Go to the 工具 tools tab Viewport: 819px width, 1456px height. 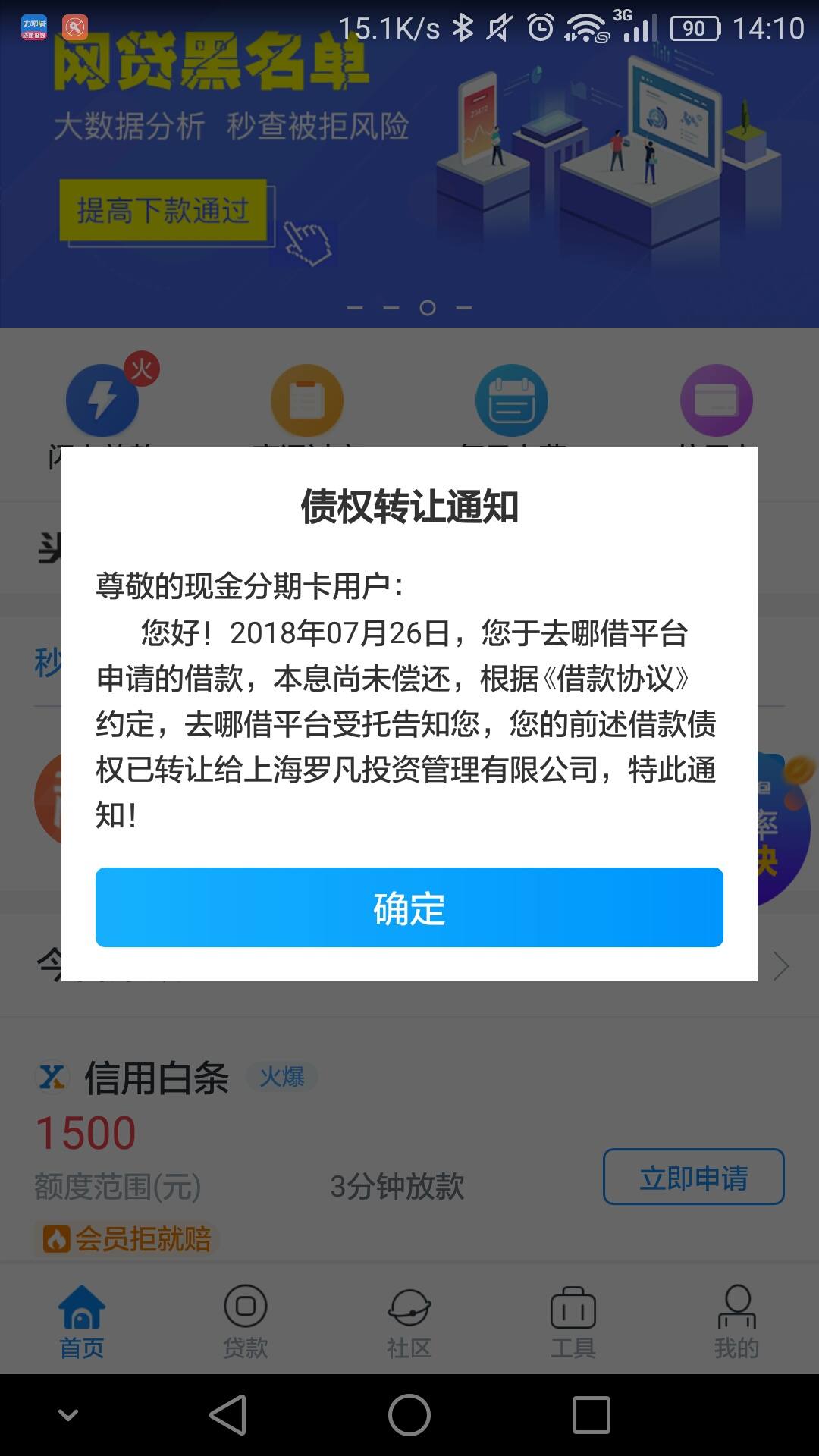[x=573, y=1321]
